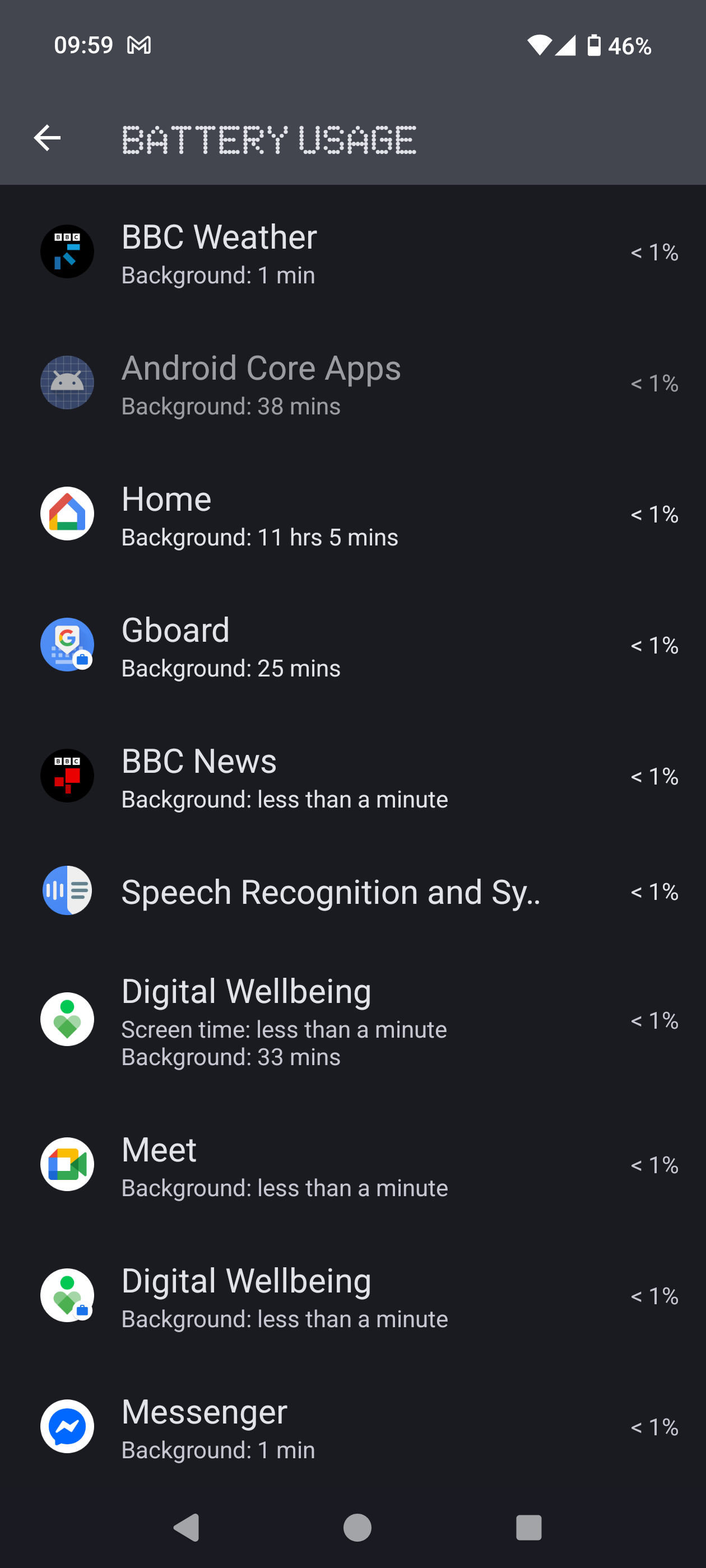The width and height of the screenshot is (706, 1568).
Task: Select the Meet battery entry
Action: tap(352, 1164)
